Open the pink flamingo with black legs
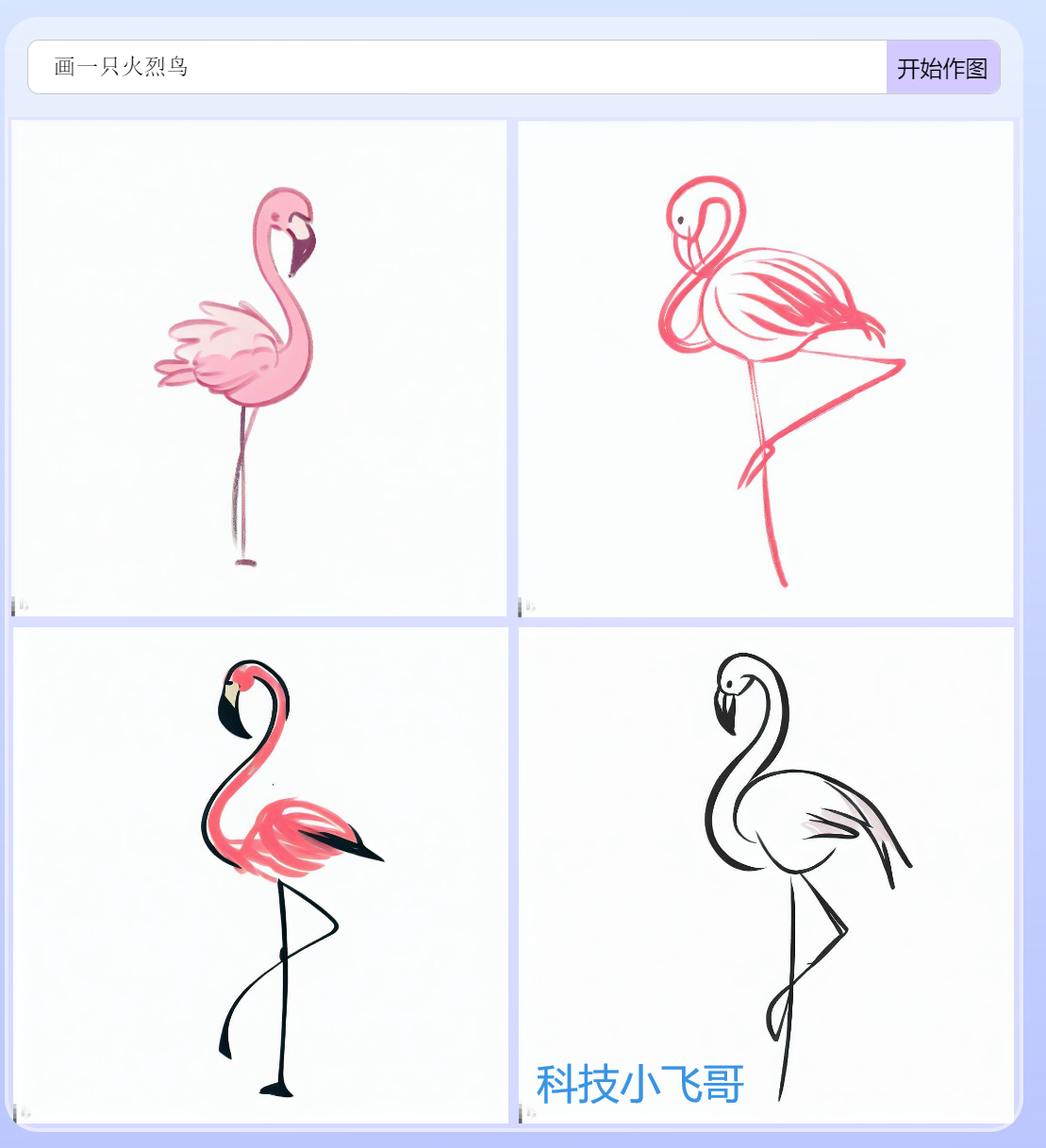 260,874
